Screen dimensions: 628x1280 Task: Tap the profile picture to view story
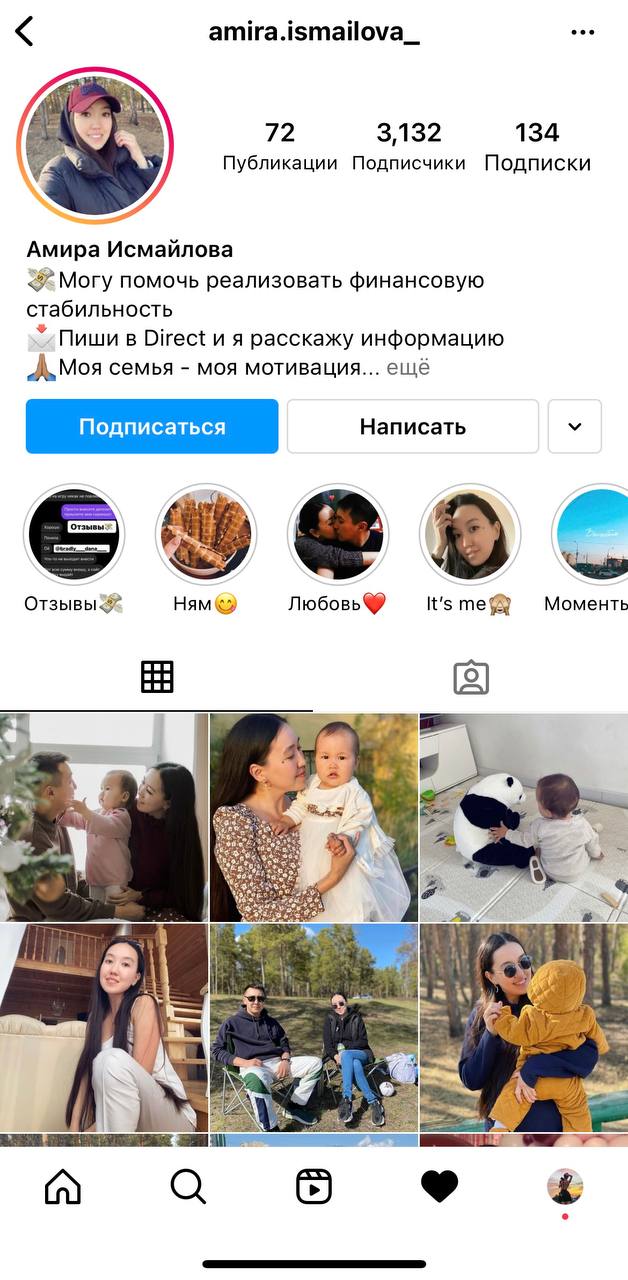[95, 146]
